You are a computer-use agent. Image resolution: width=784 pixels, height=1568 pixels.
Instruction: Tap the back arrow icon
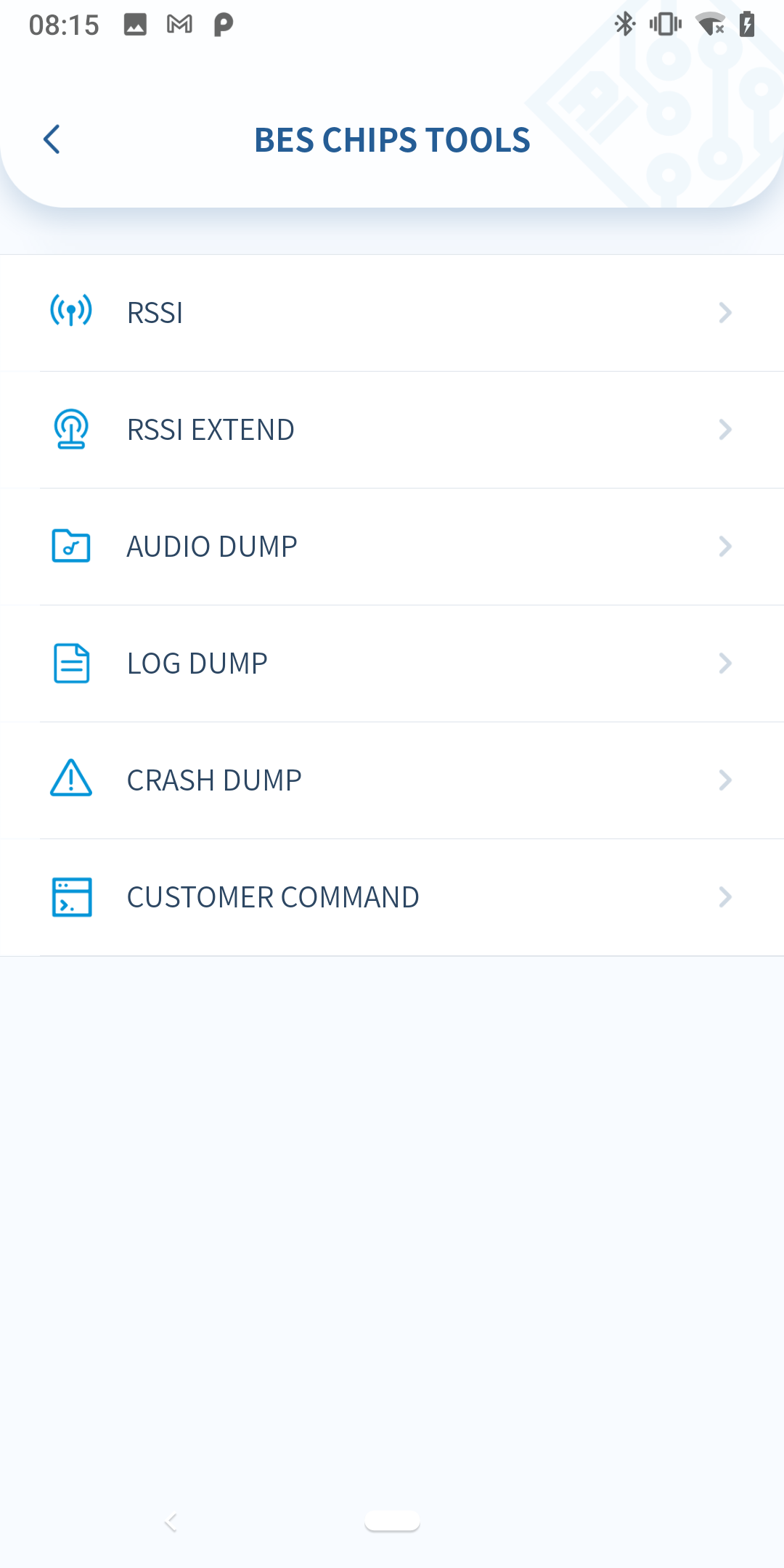pyautogui.click(x=53, y=139)
